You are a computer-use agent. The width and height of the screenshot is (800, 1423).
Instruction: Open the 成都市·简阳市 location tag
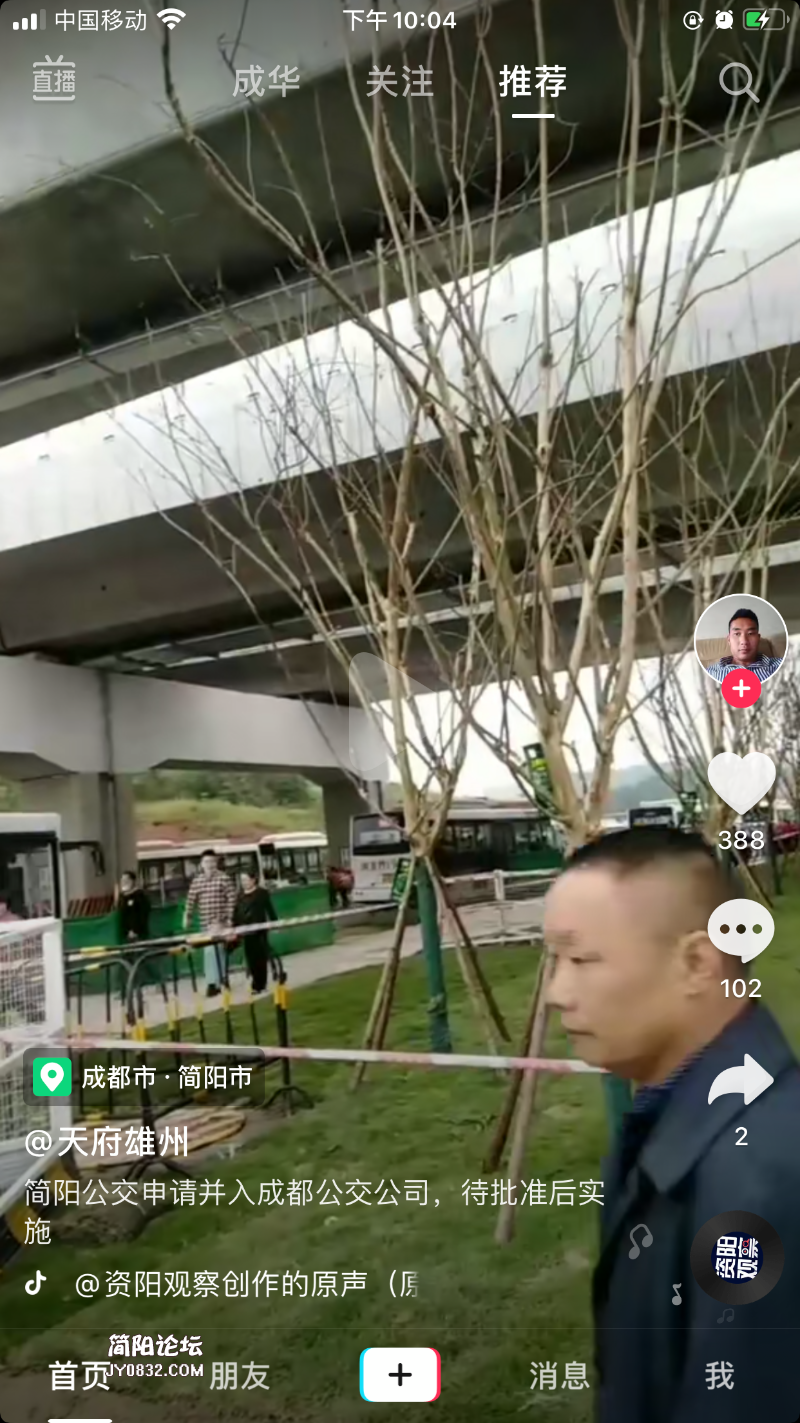tap(145, 1077)
